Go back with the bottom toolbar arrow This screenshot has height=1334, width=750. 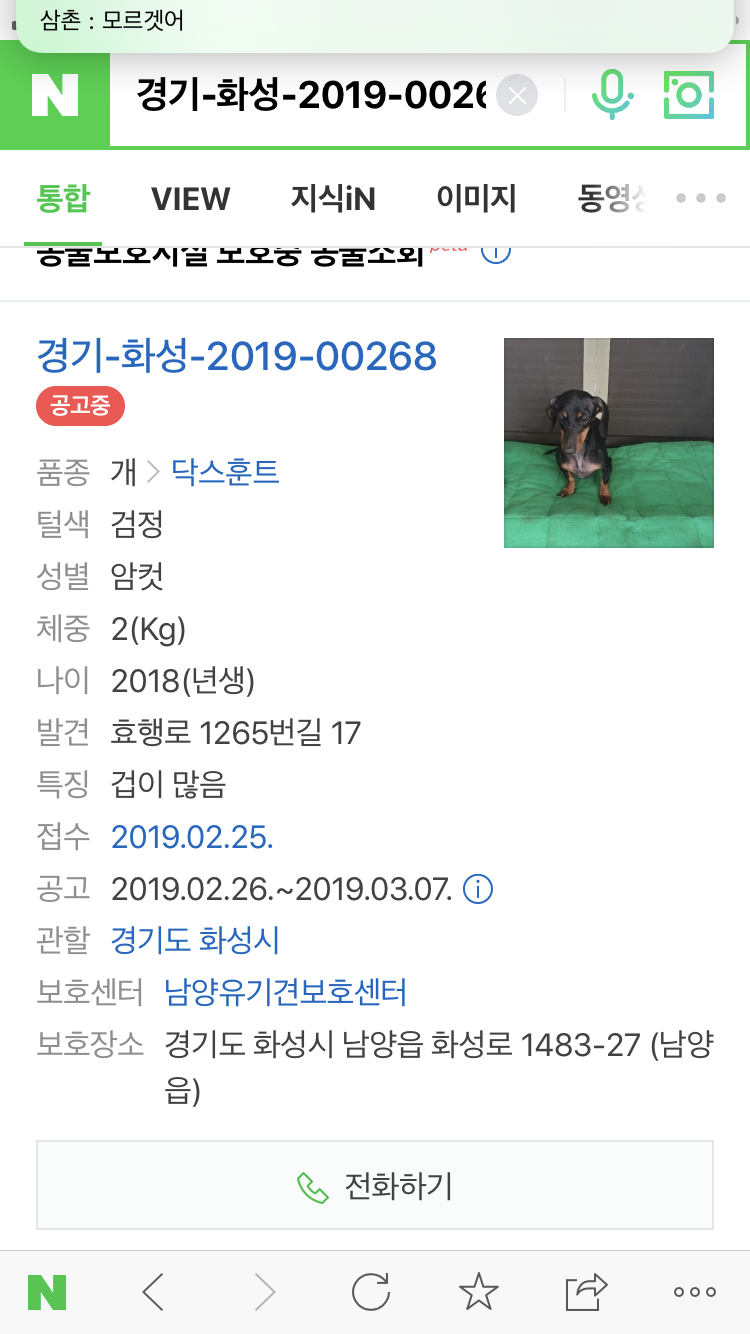[153, 1292]
